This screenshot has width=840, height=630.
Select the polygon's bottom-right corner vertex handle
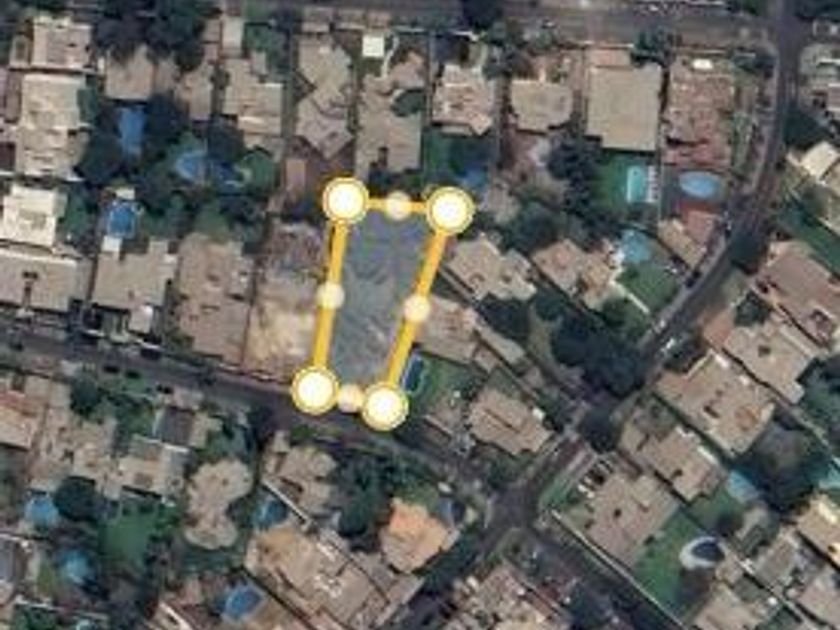(384, 407)
